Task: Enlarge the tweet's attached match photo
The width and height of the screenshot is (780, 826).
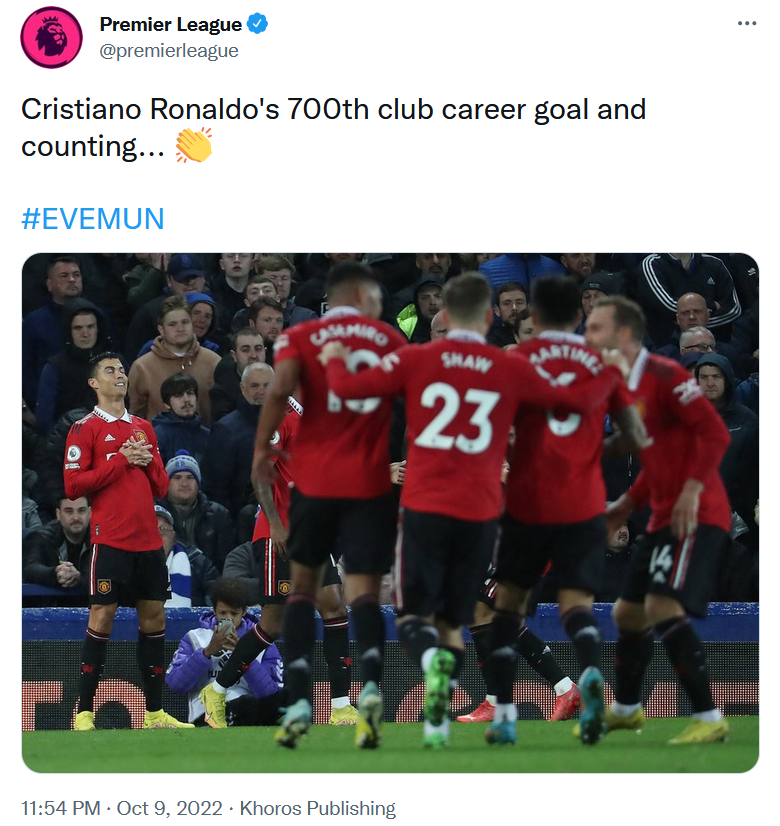Action: (x=390, y=512)
